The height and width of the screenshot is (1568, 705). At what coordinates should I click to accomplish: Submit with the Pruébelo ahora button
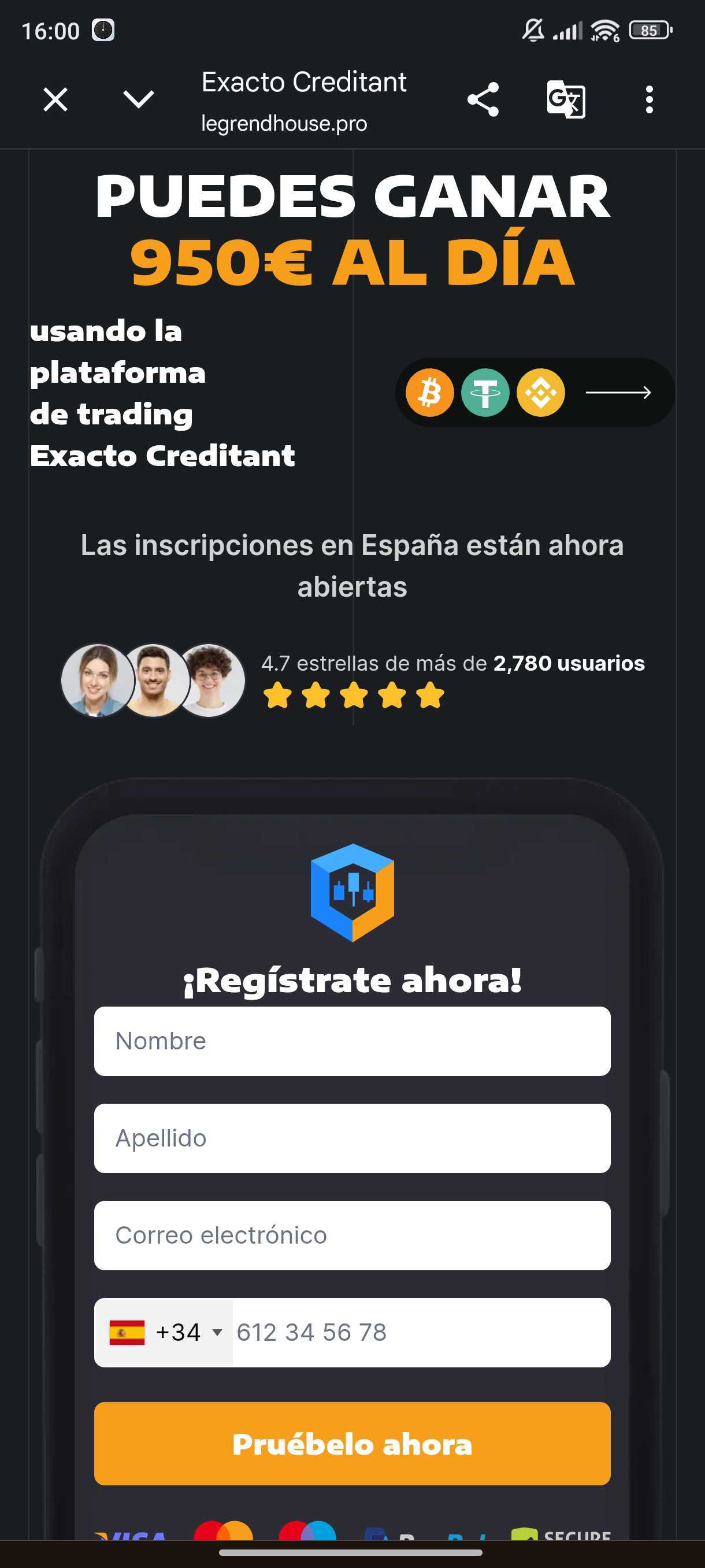(352, 1444)
